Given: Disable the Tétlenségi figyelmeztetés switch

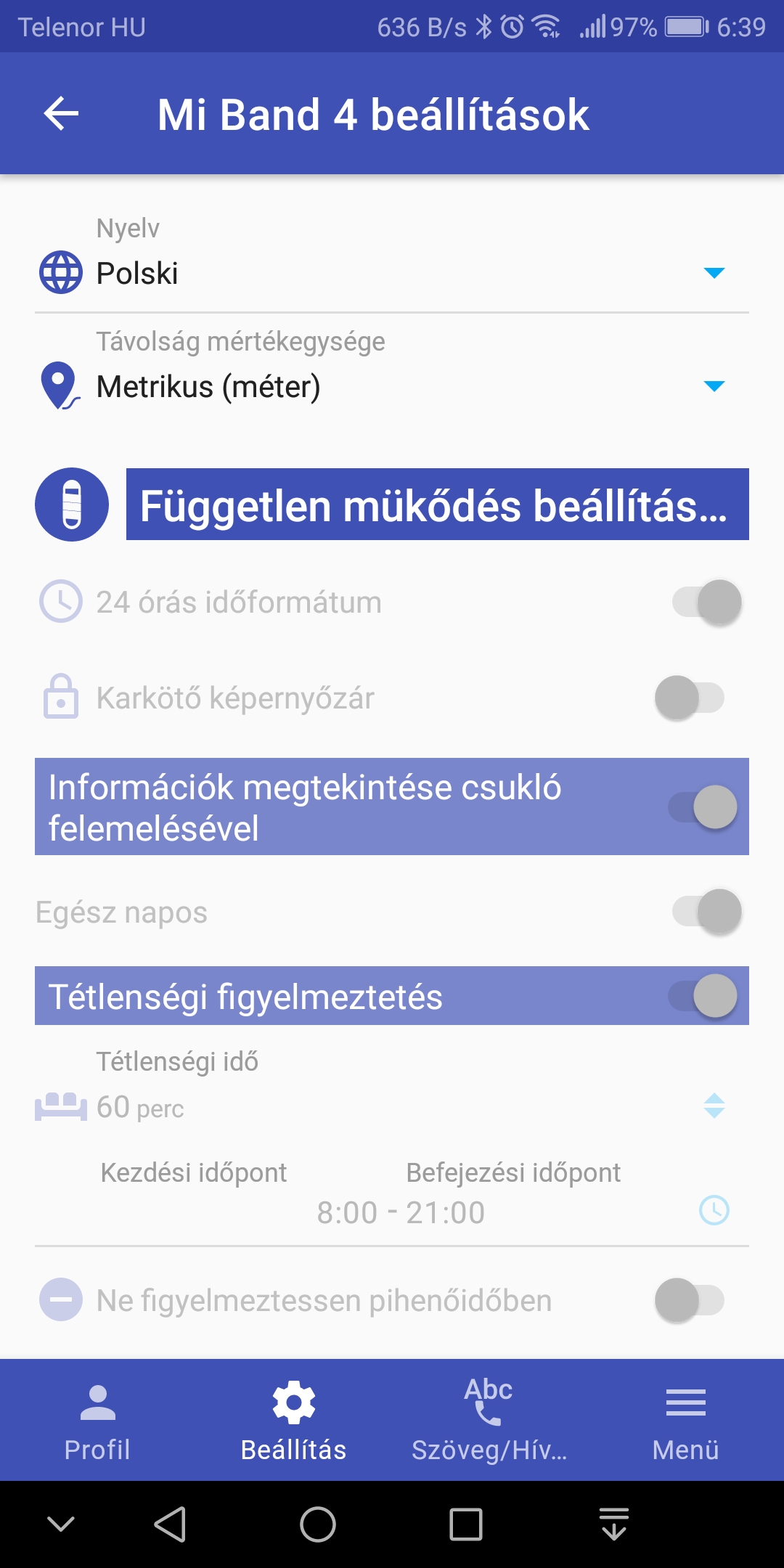Looking at the screenshot, I should 703,995.
